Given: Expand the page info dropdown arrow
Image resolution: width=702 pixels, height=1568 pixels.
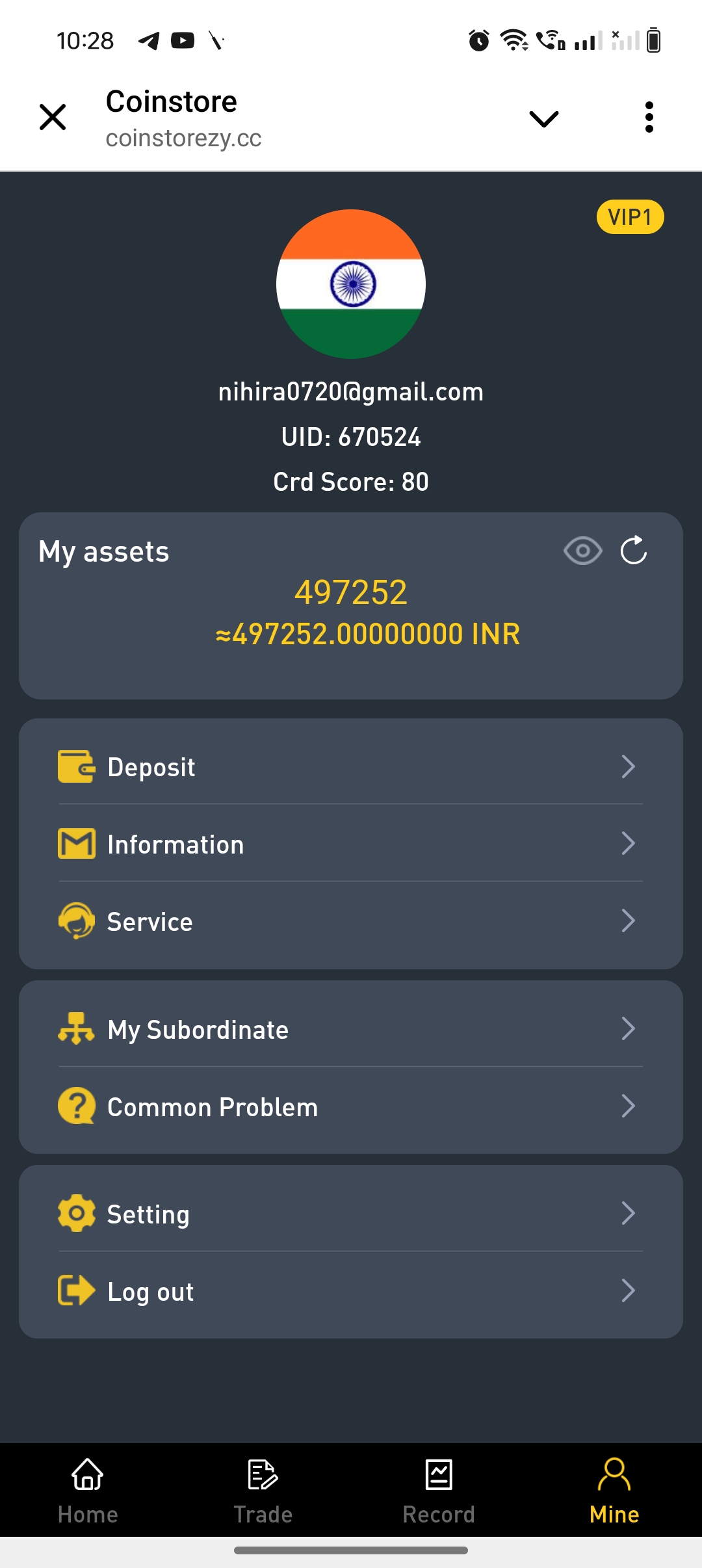Looking at the screenshot, I should coord(544,119).
